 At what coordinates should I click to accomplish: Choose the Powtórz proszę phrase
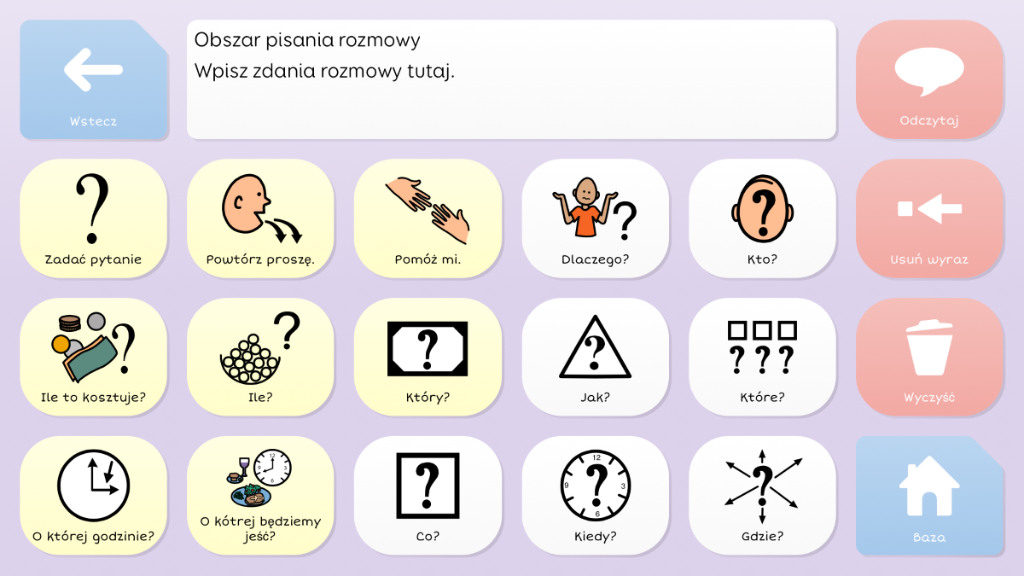260,218
